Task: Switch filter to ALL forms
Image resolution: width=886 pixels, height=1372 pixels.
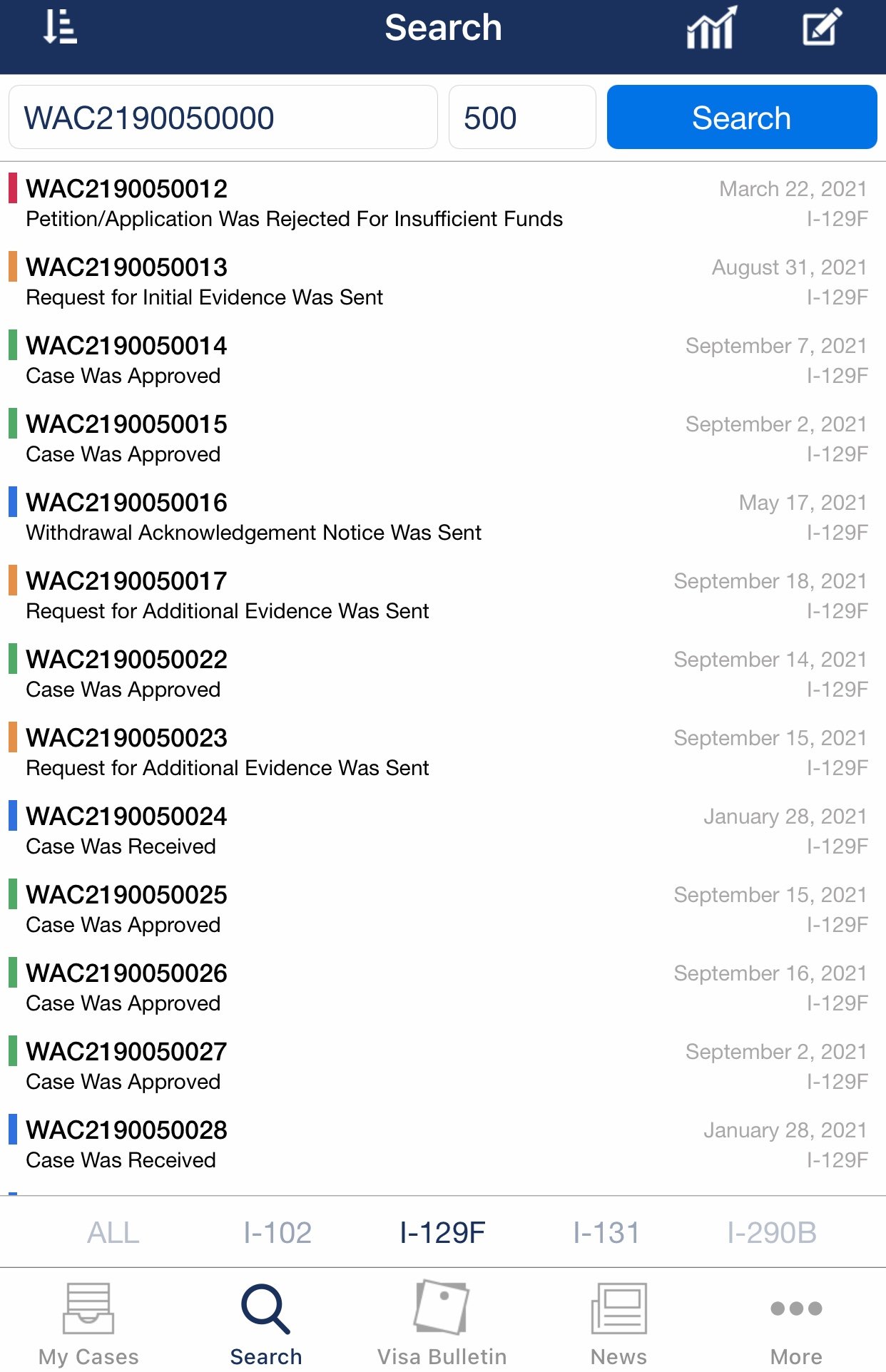Action: point(113,1232)
